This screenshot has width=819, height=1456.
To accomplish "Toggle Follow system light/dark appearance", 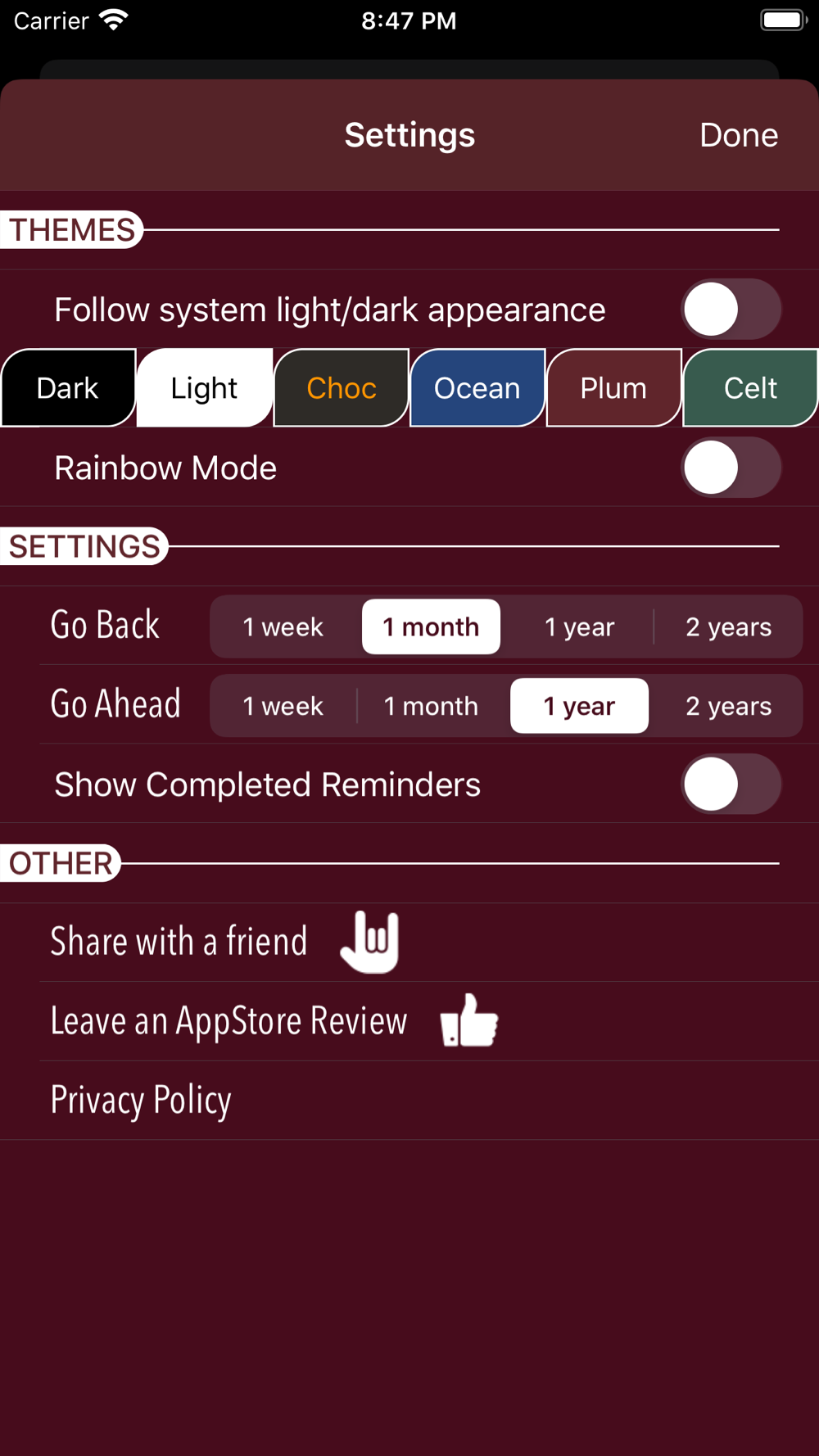I will tap(731, 310).
